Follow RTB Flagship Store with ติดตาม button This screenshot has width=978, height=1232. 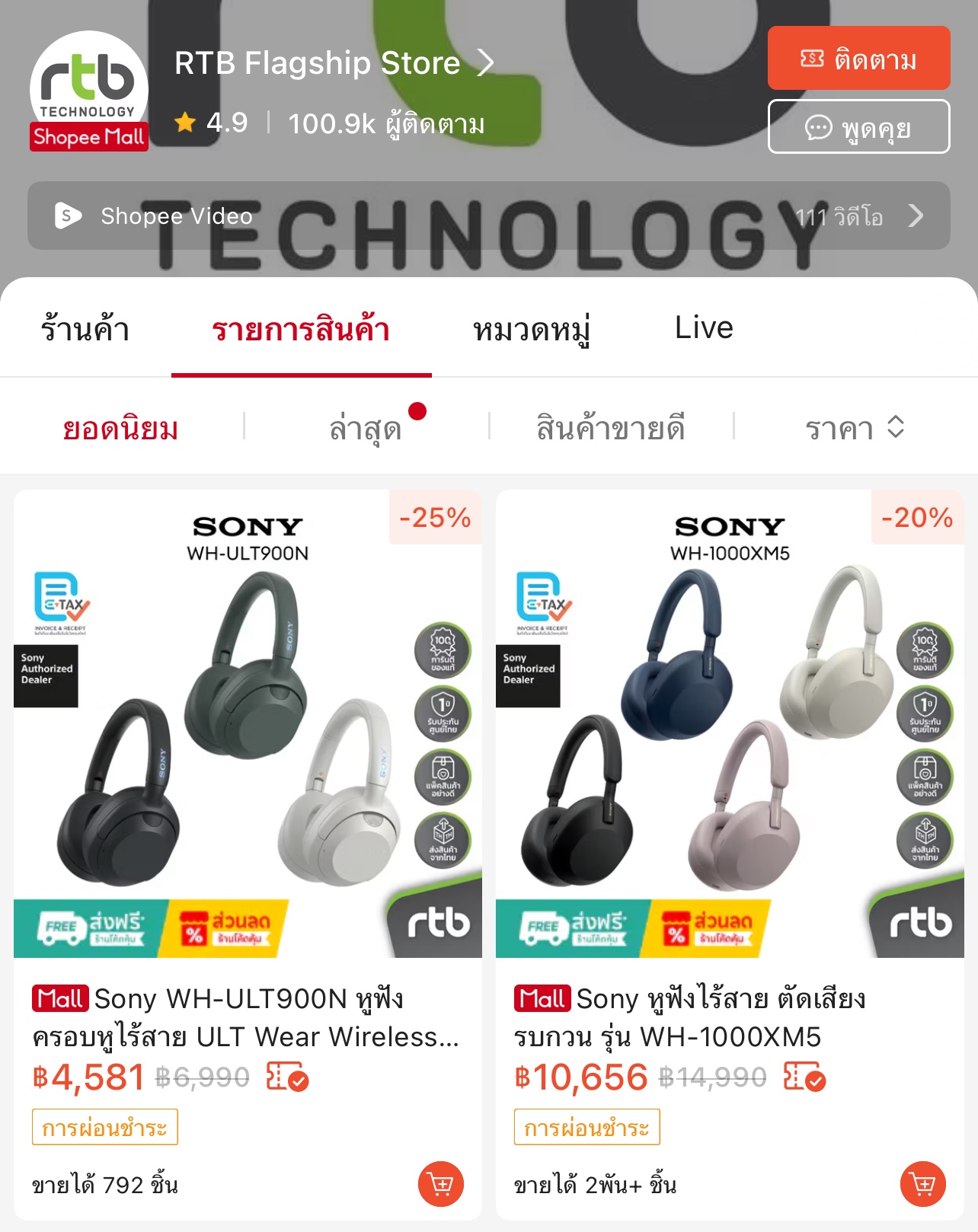point(858,58)
